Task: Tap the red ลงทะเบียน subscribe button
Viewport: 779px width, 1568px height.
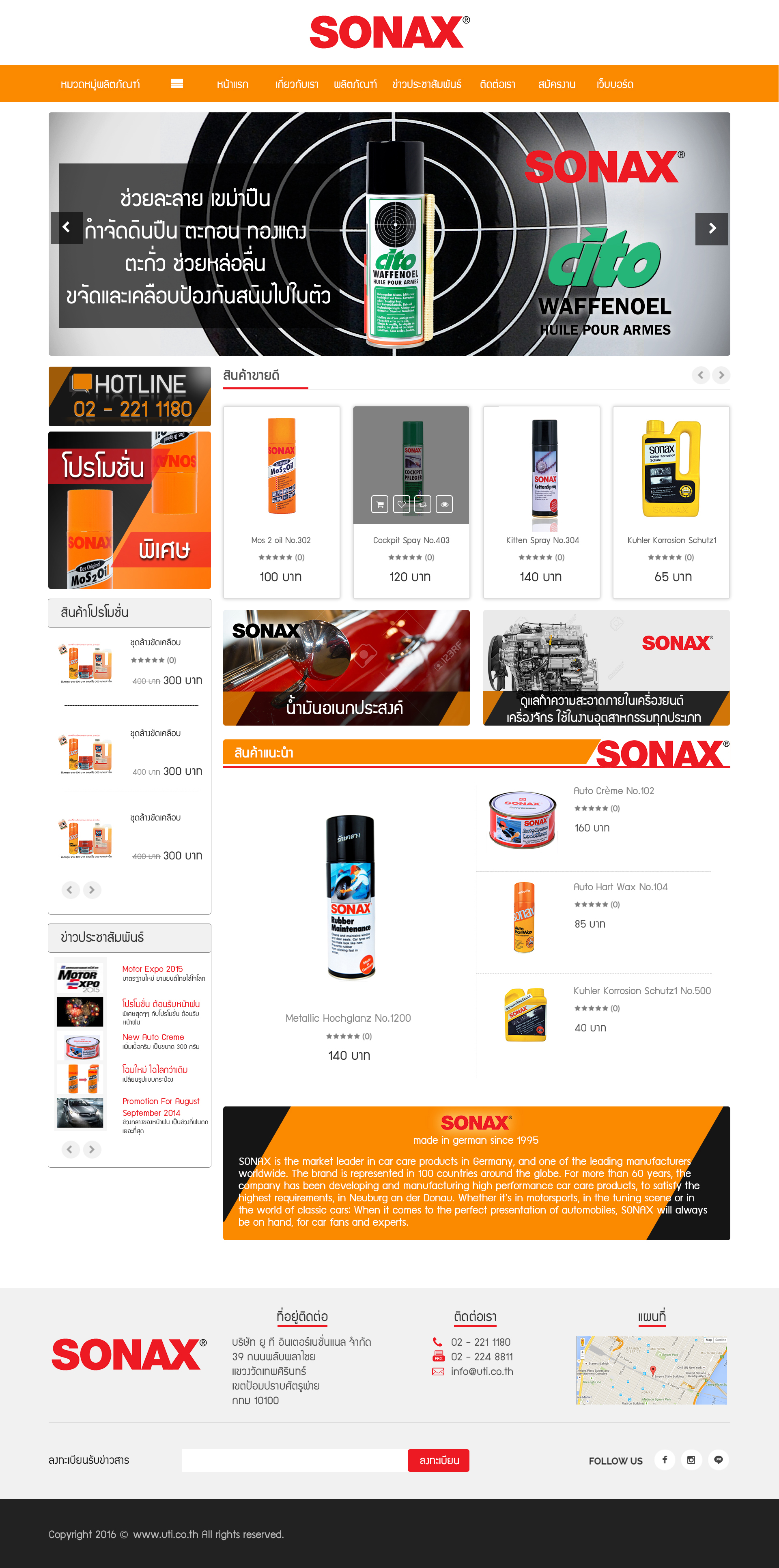Action: (439, 1460)
